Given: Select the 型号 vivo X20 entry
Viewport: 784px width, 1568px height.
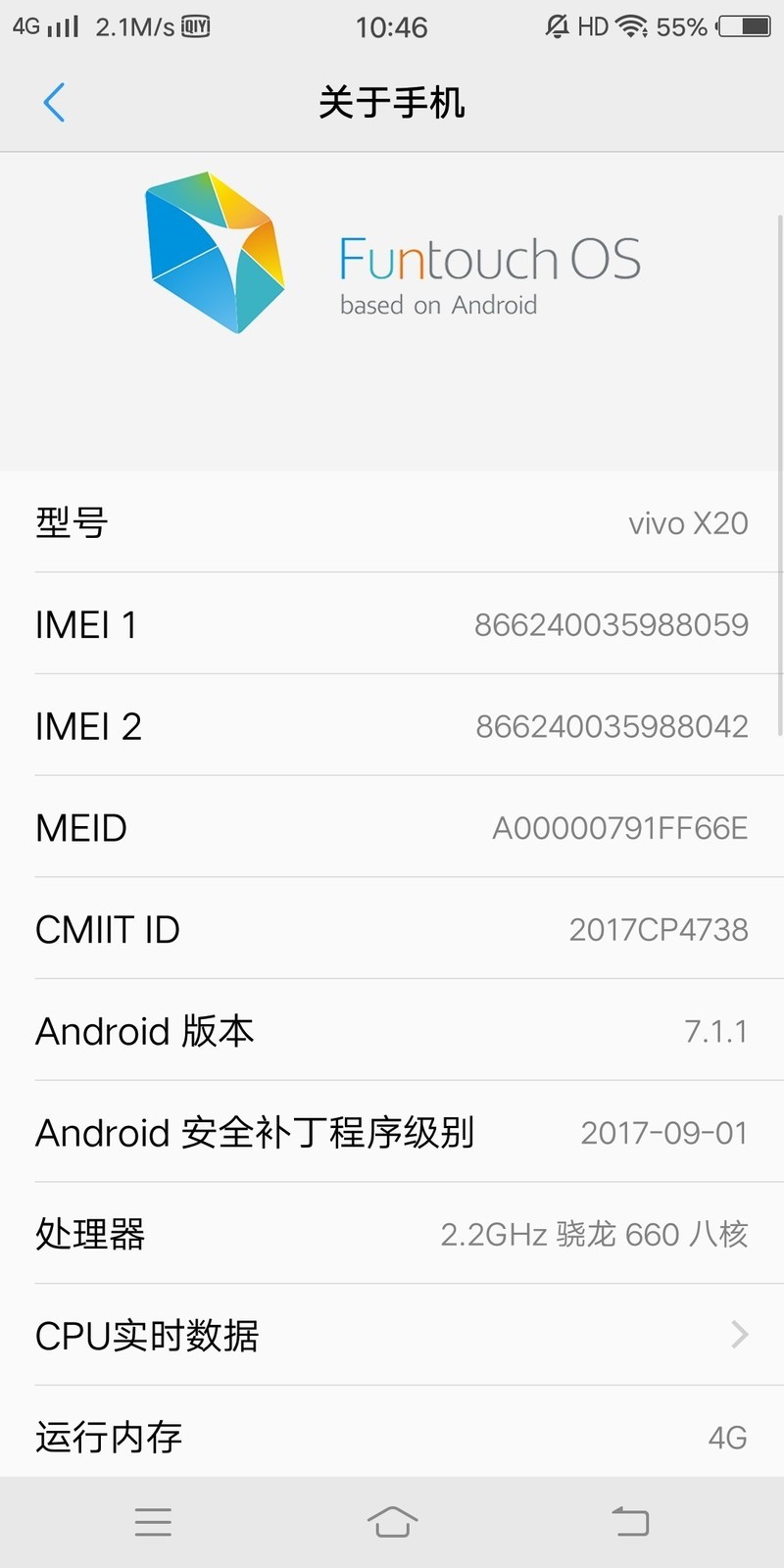Looking at the screenshot, I should [x=392, y=522].
